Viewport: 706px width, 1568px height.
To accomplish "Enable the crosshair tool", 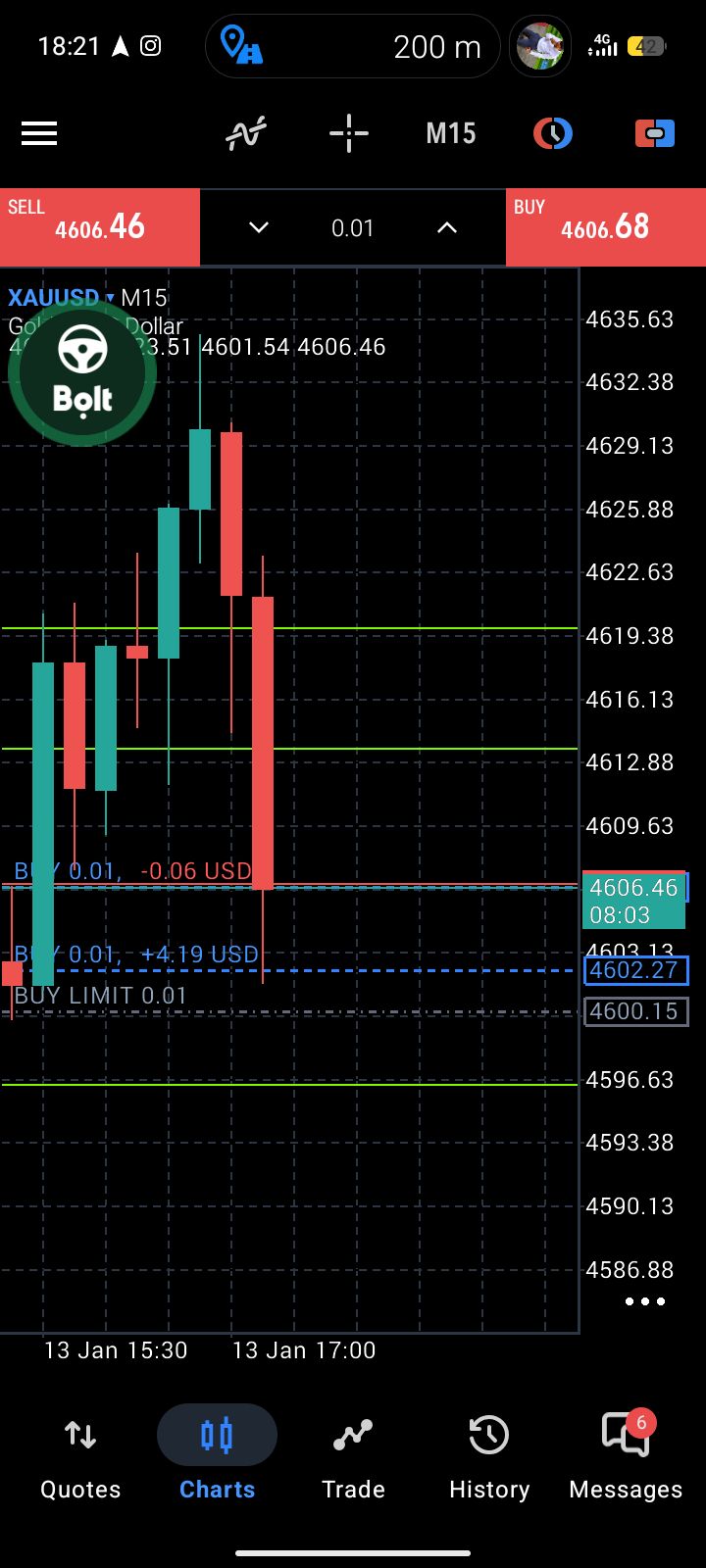I will coord(348,133).
